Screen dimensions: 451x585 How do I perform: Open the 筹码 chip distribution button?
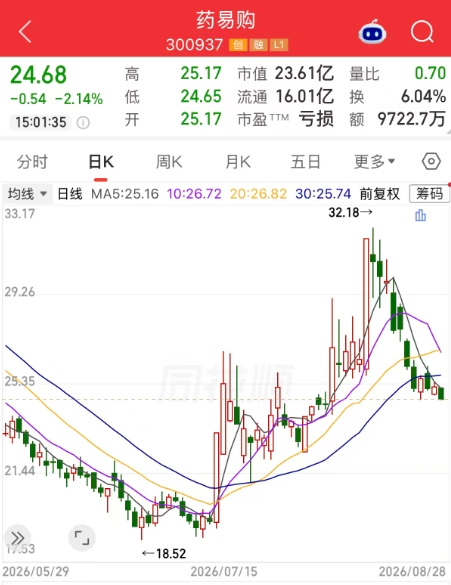(429, 194)
